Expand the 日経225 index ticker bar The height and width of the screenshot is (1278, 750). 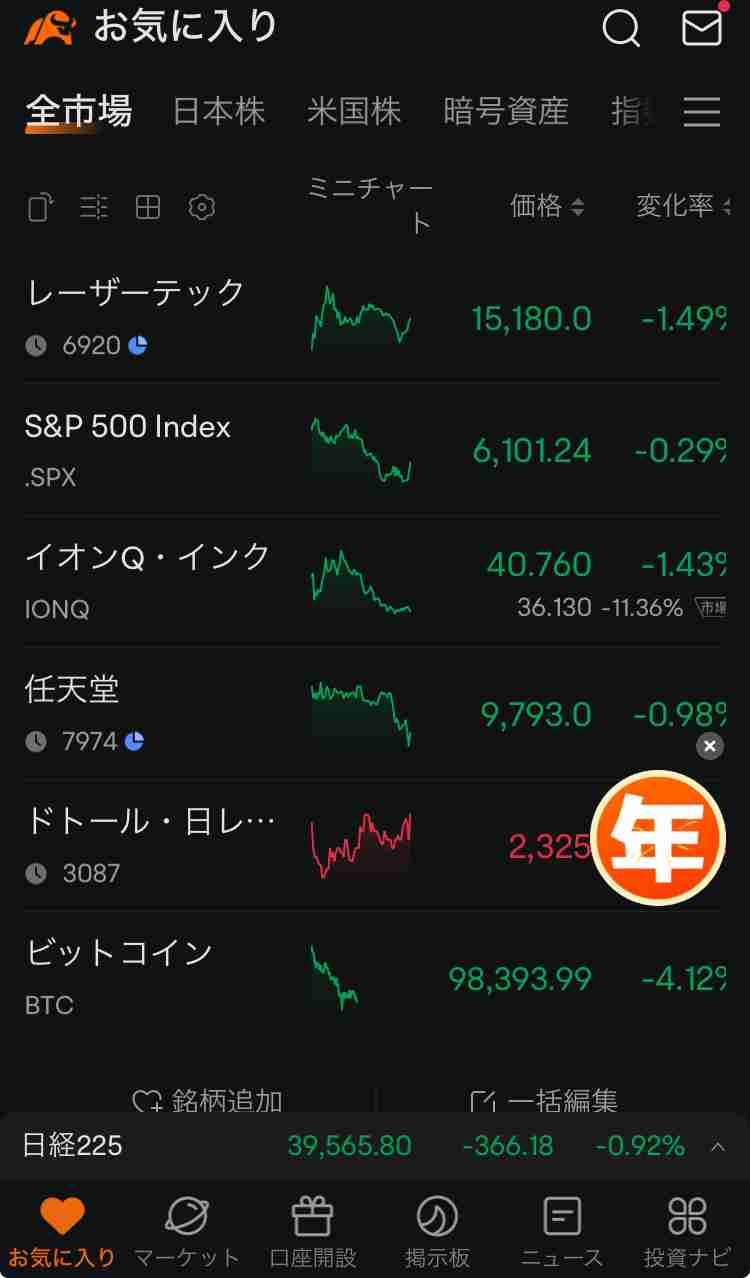718,1146
